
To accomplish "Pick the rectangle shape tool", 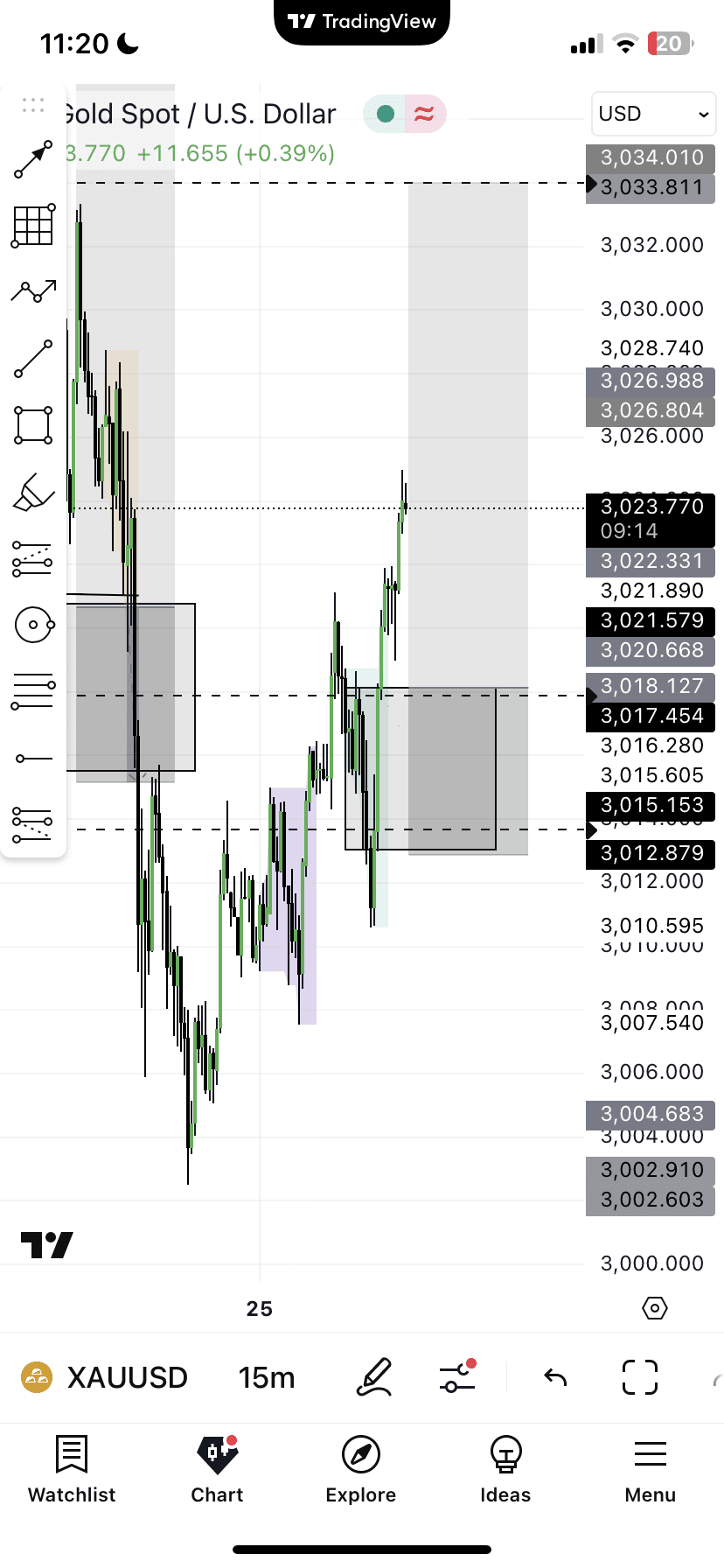I will click(33, 425).
